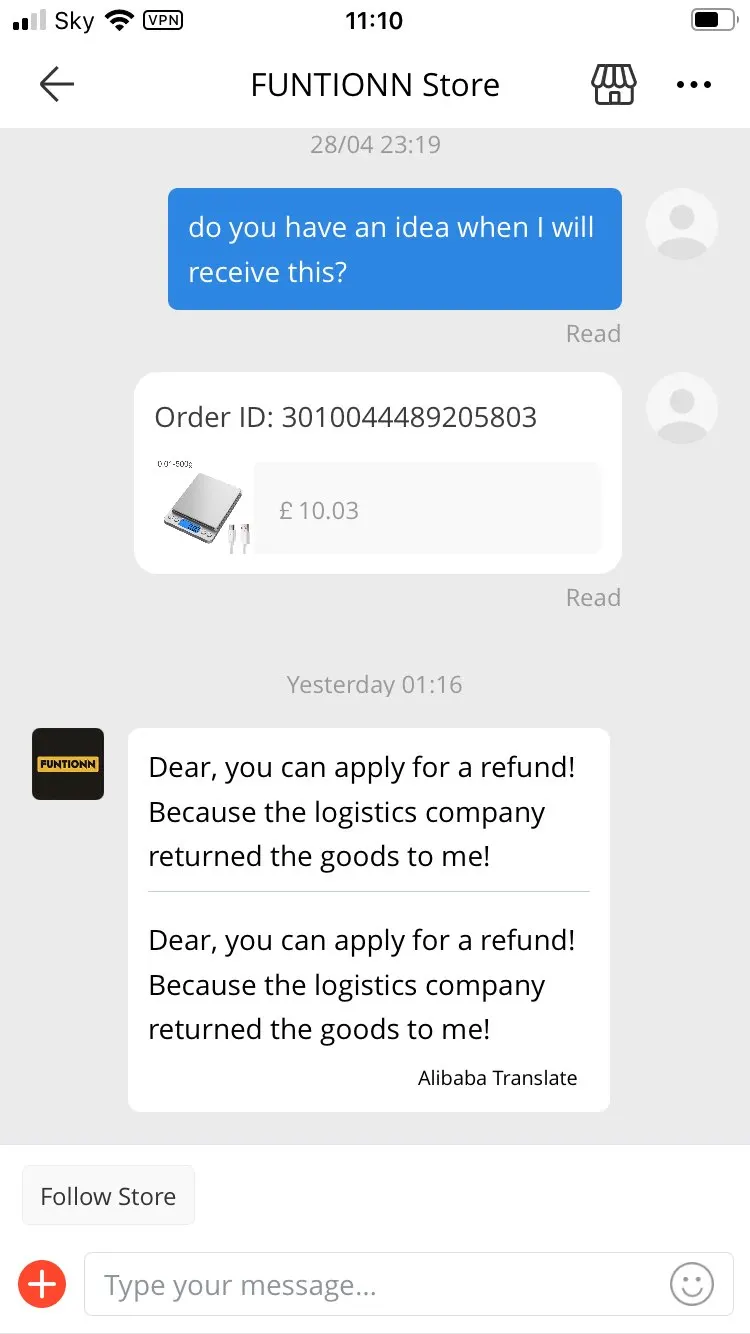Go back using the arrow icon
The height and width of the screenshot is (1334, 750).
56,85
